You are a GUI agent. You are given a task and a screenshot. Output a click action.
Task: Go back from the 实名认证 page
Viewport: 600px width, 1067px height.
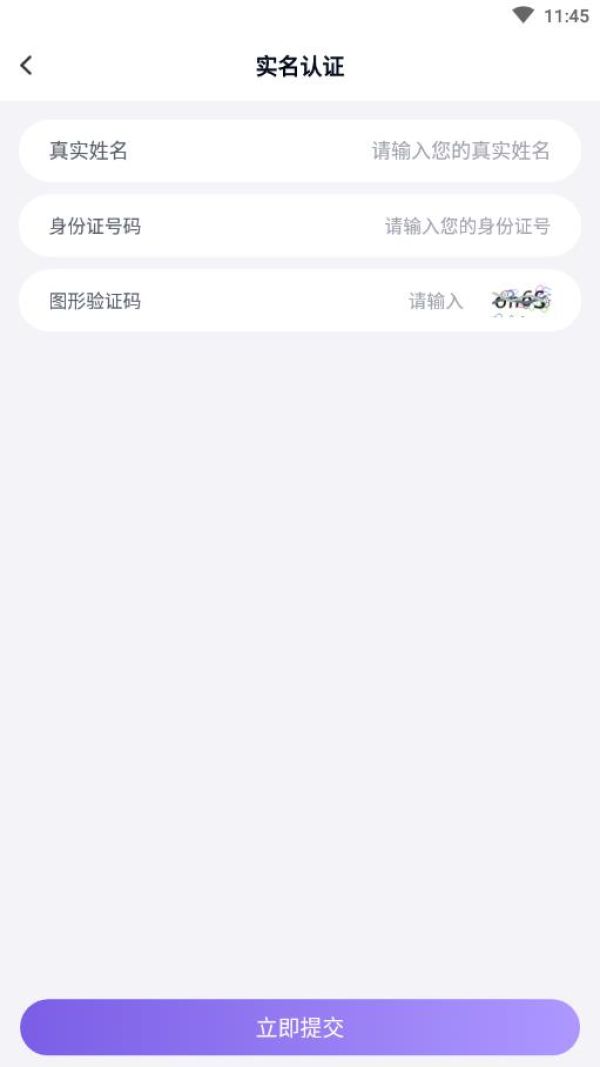click(26, 66)
